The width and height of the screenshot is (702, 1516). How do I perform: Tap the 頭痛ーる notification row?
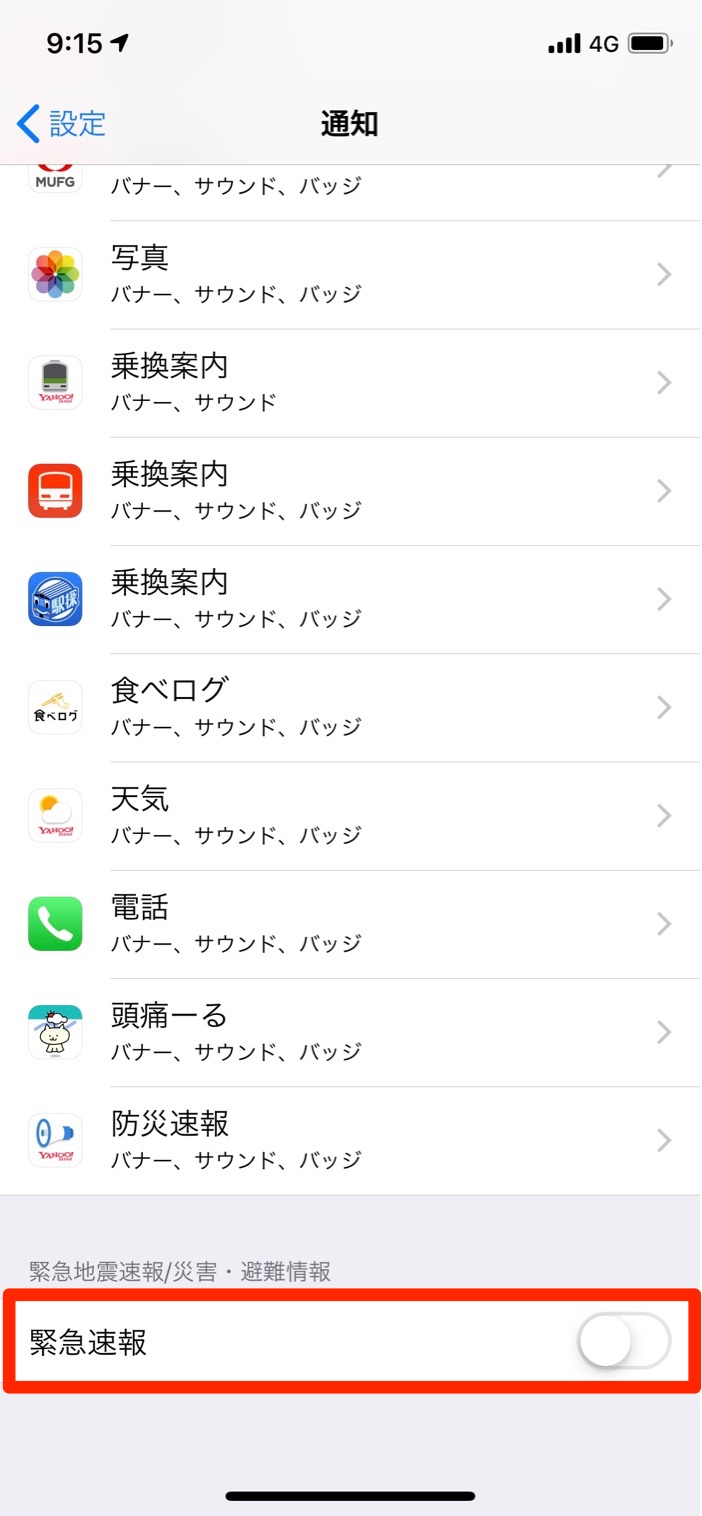350,1032
